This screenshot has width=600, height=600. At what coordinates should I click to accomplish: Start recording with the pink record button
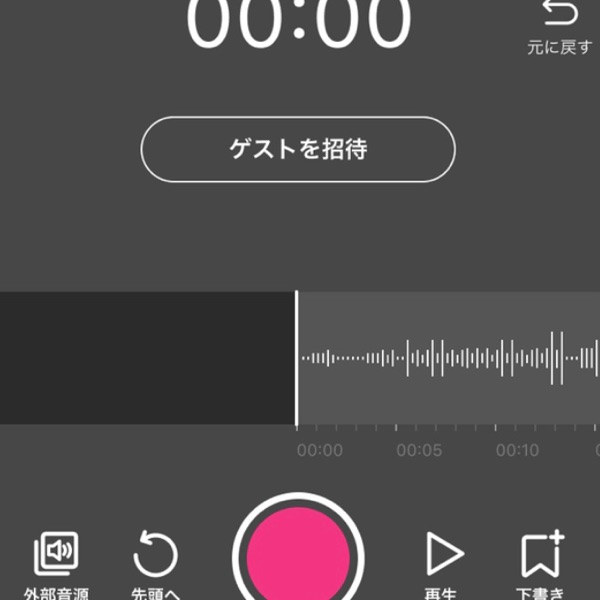[x=298, y=555]
